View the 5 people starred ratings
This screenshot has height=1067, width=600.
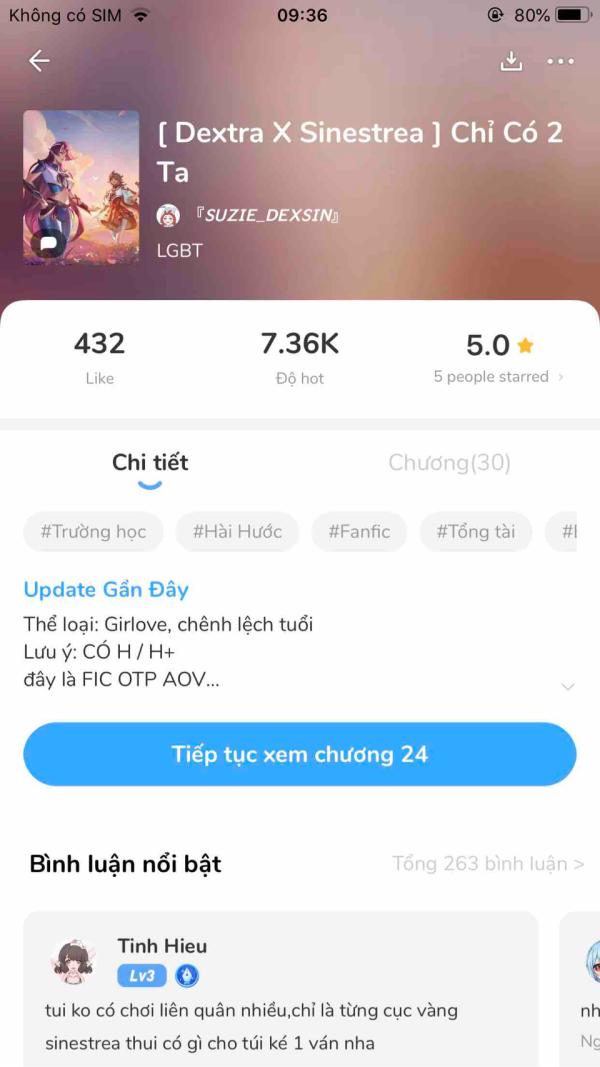click(498, 377)
